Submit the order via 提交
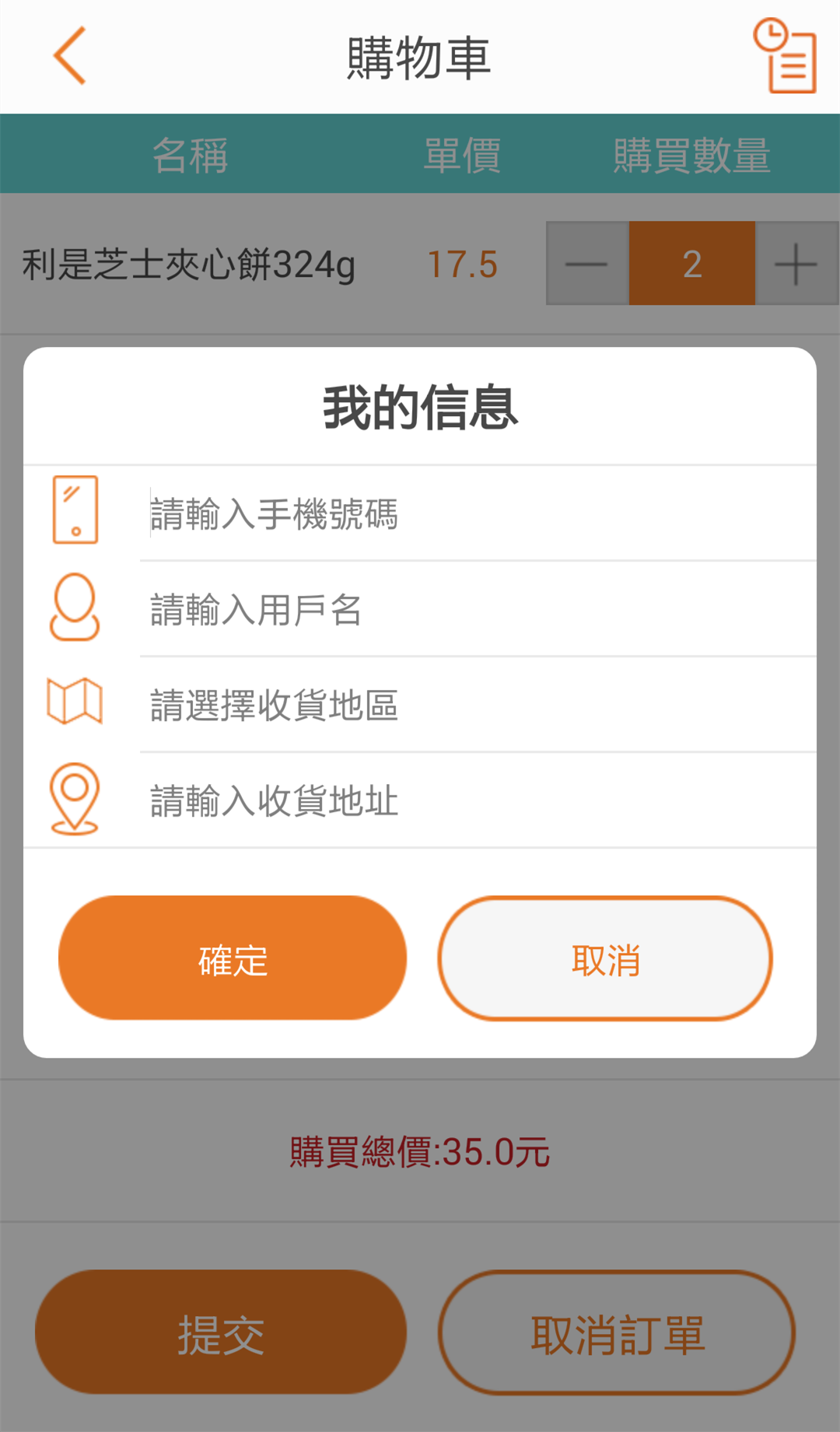 point(220,1332)
